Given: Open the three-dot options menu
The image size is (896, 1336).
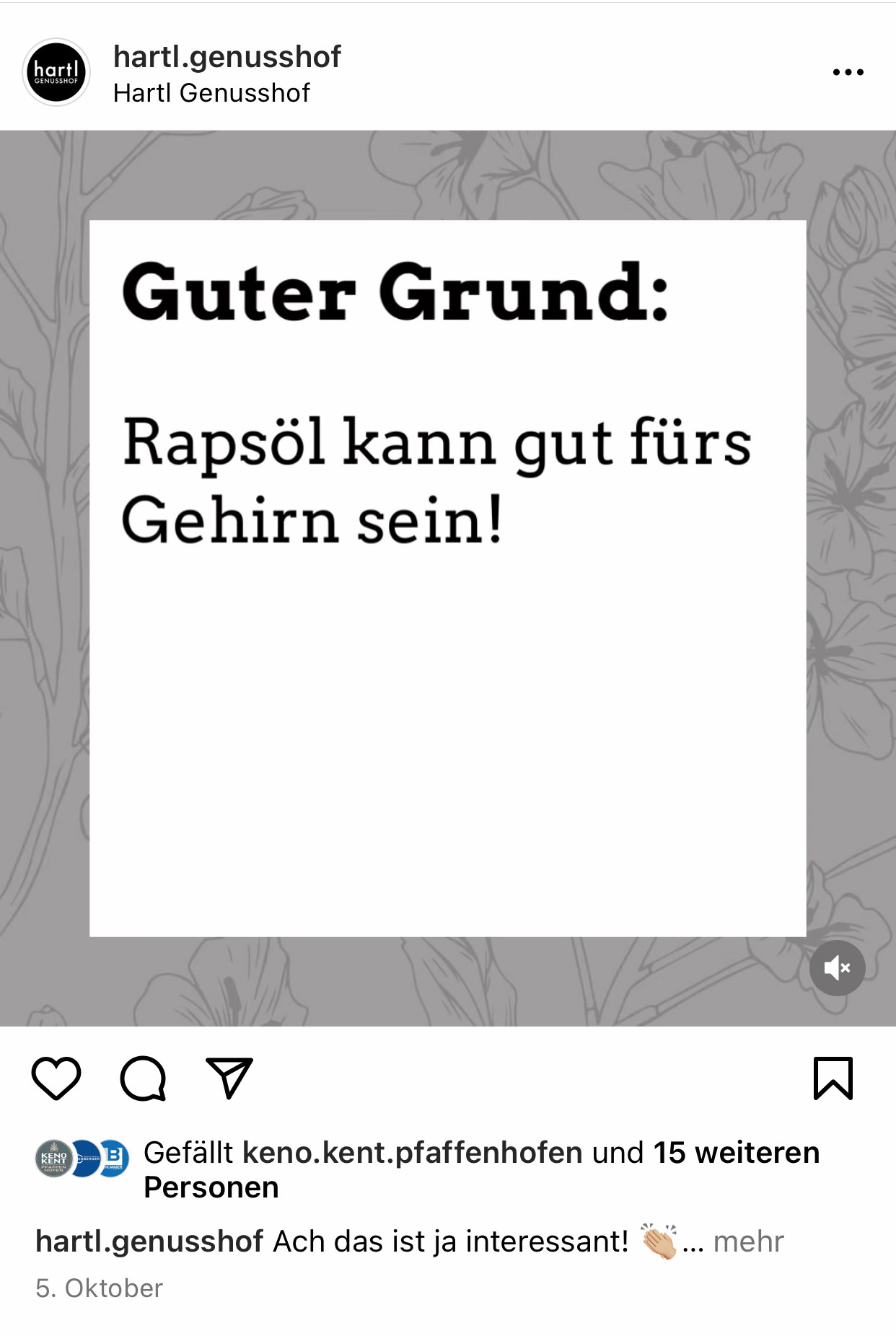Looking at the screenshot, I should tap(848, 72).
